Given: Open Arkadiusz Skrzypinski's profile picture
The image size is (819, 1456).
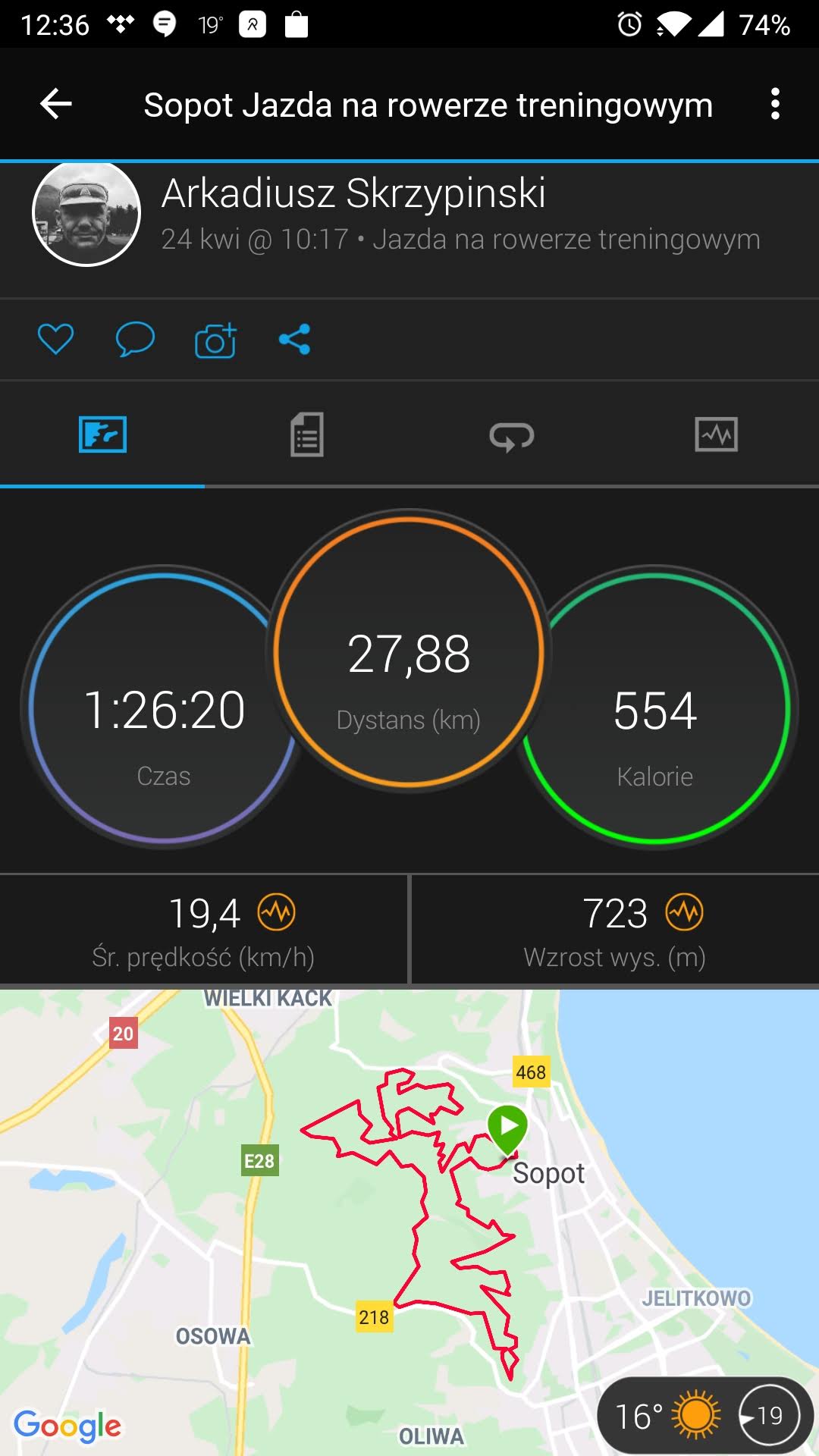Looking at the screenshot, I should 86,213.
